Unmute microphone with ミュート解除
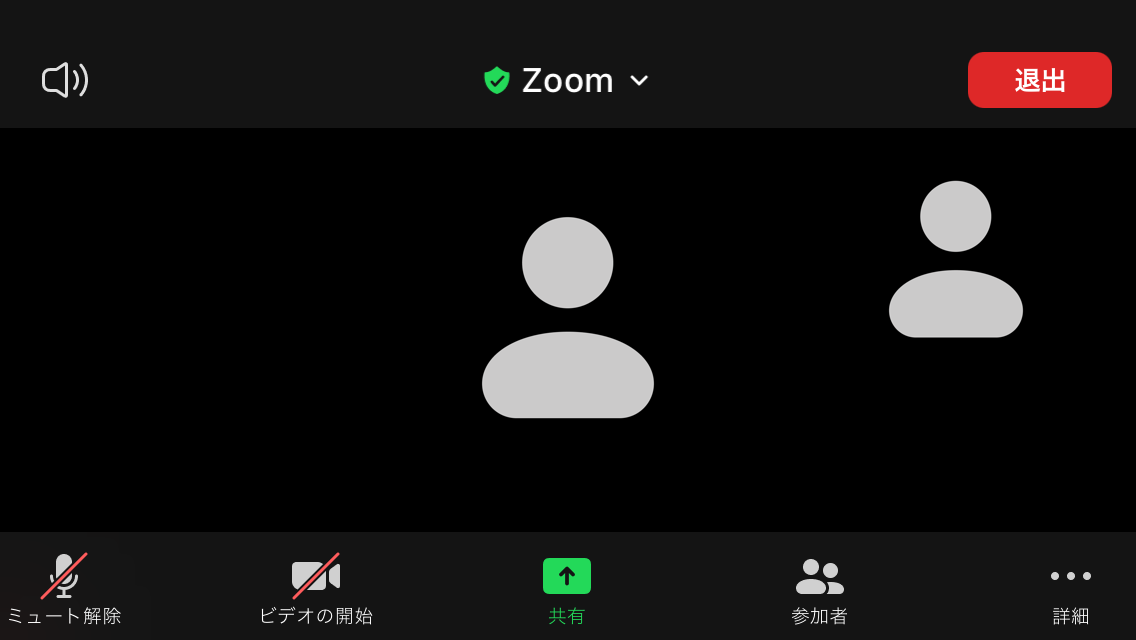1136x640 pixels. tap(64, 588)
